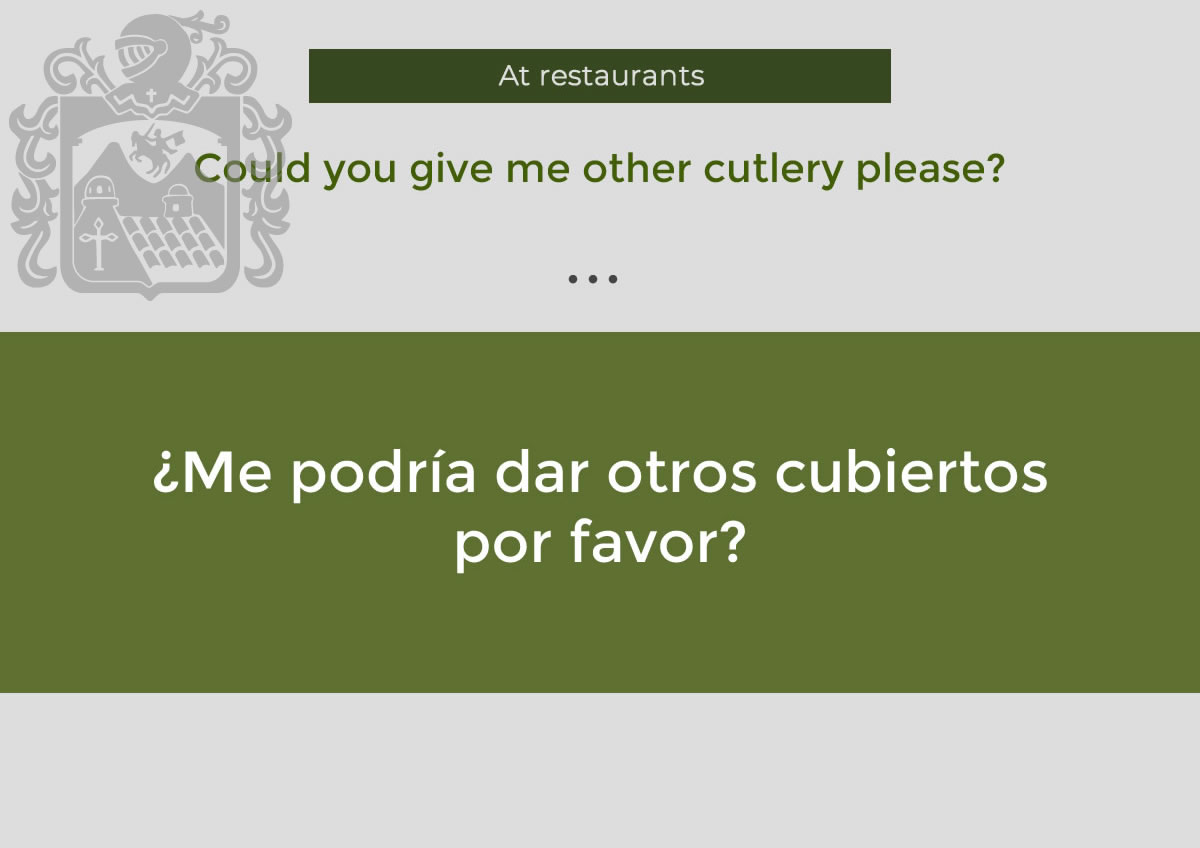Tap the At restaurants category bar
Image resolution: width=1200 pixels, height=848 pixels.
pyautogui.click(x=599, y=76)
